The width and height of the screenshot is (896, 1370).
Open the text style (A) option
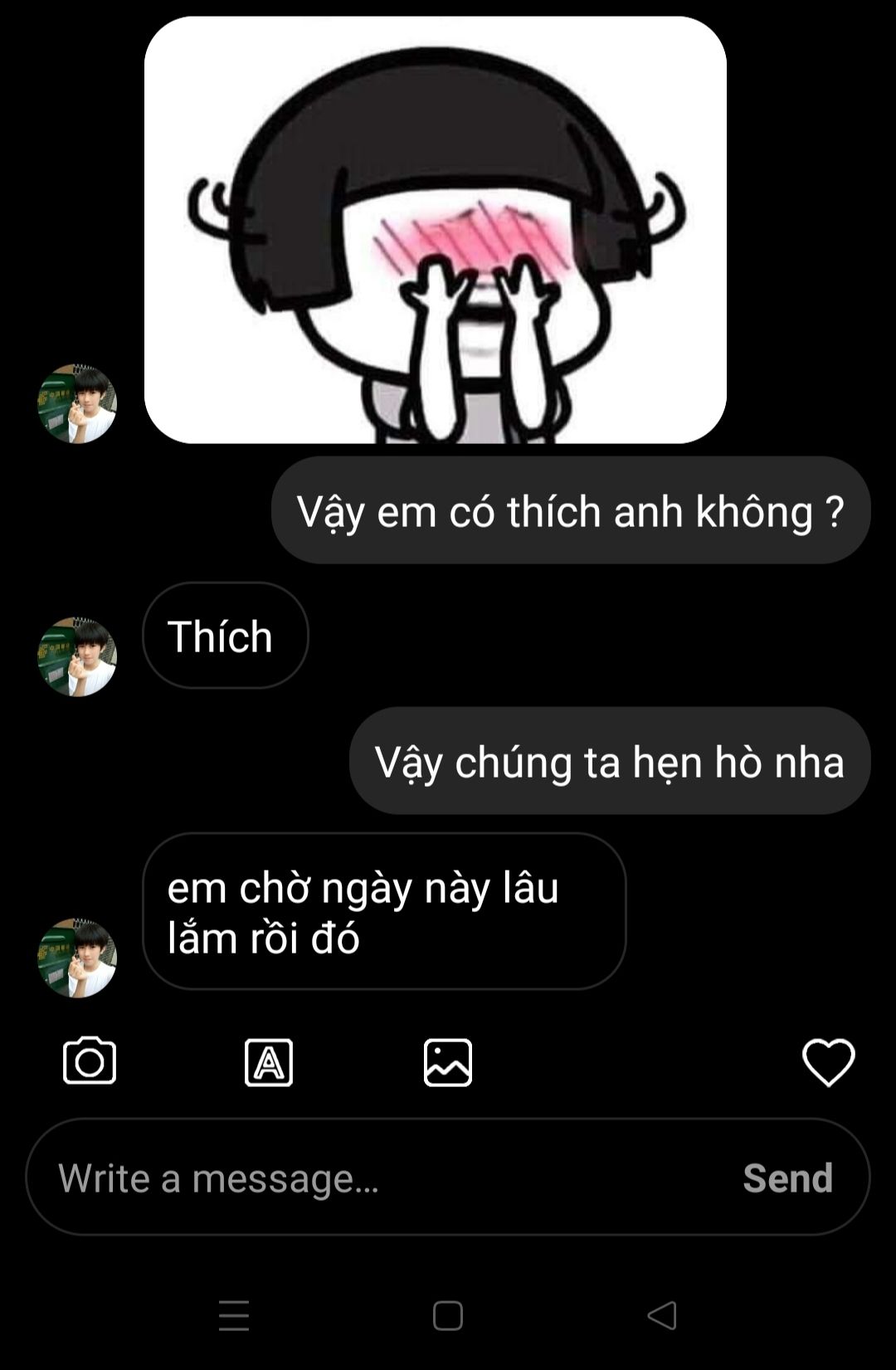coord(269,1062)
